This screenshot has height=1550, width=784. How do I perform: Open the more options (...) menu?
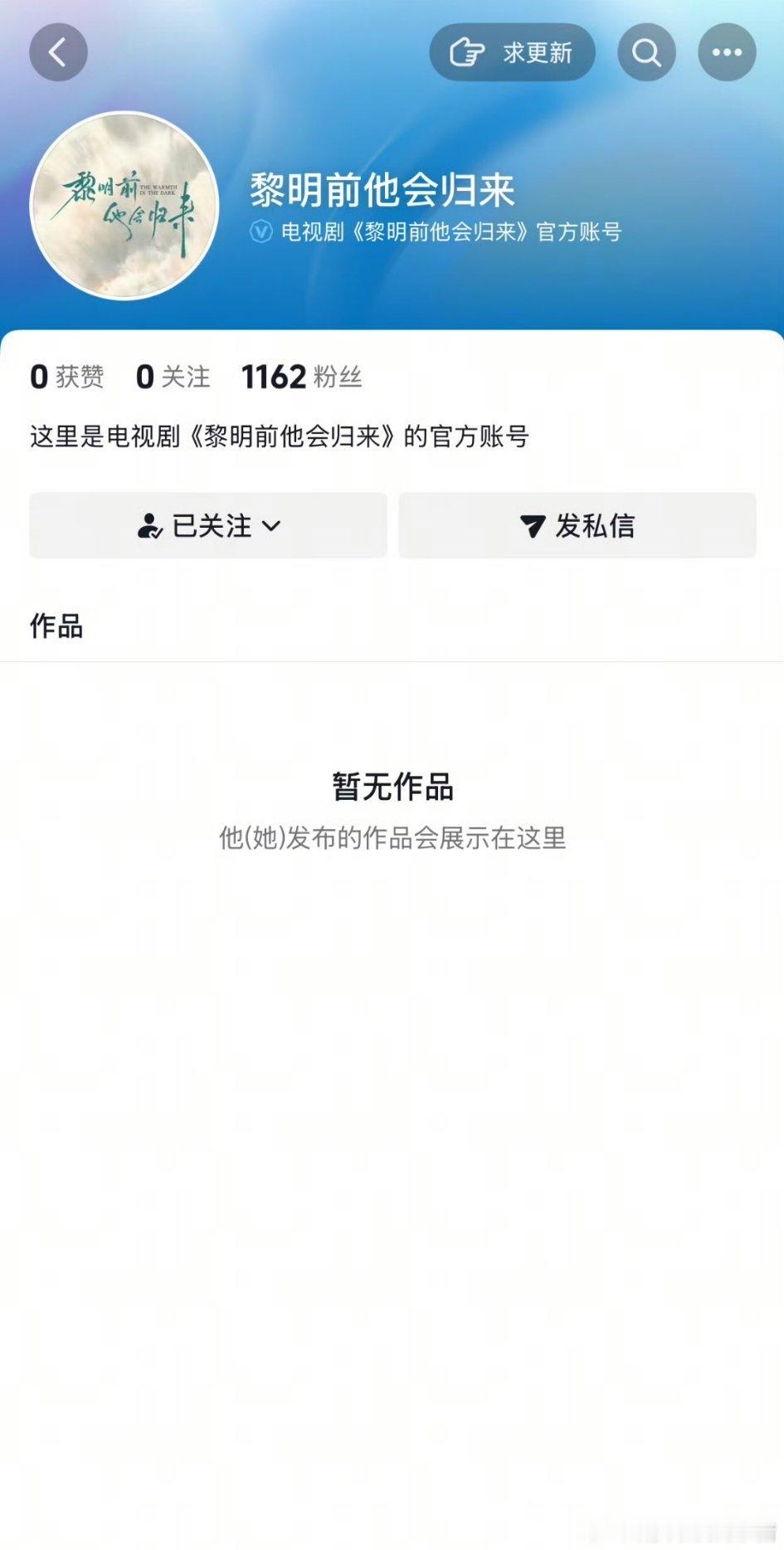727,51
